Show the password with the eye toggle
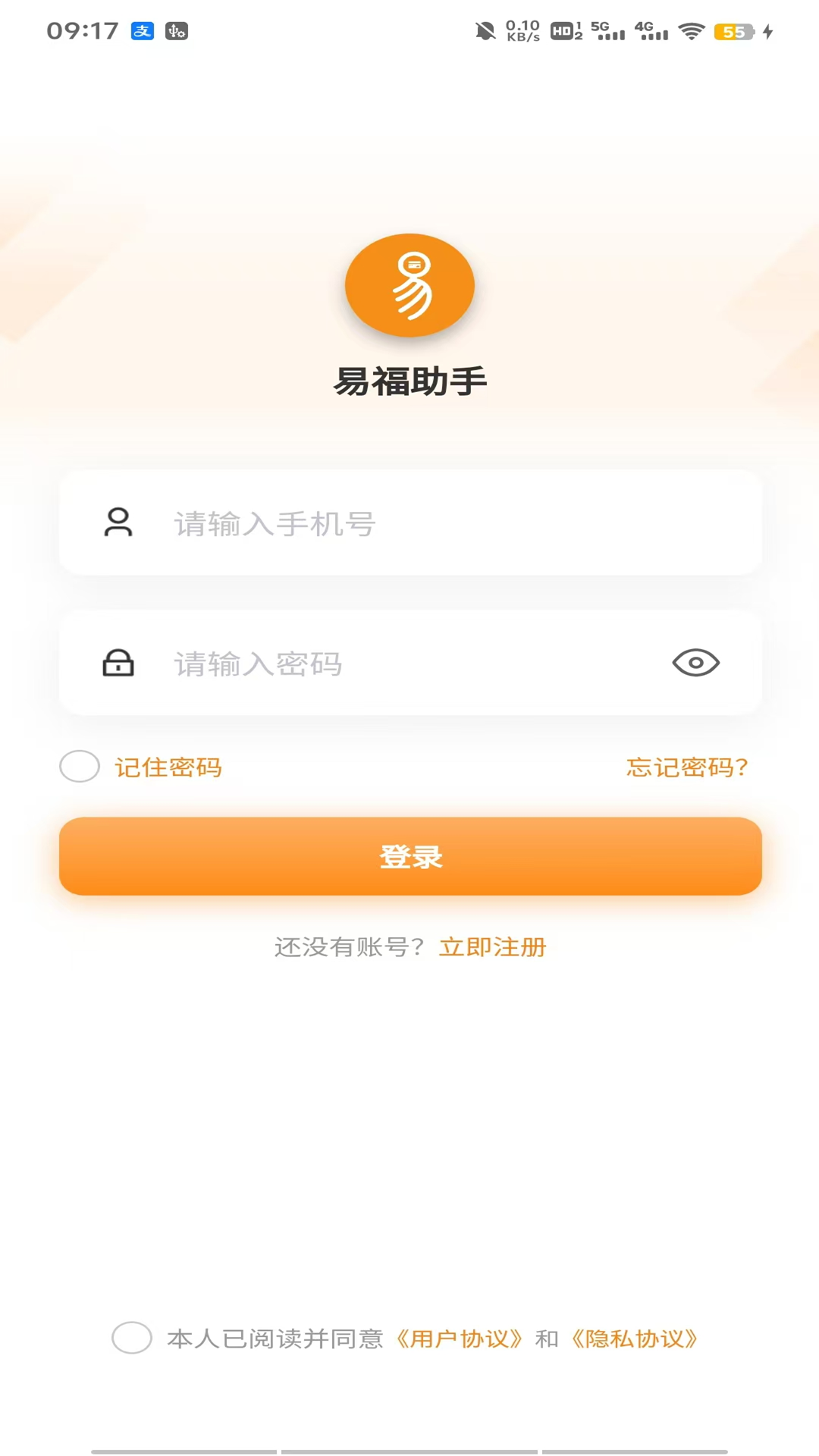 click(696, 663)
